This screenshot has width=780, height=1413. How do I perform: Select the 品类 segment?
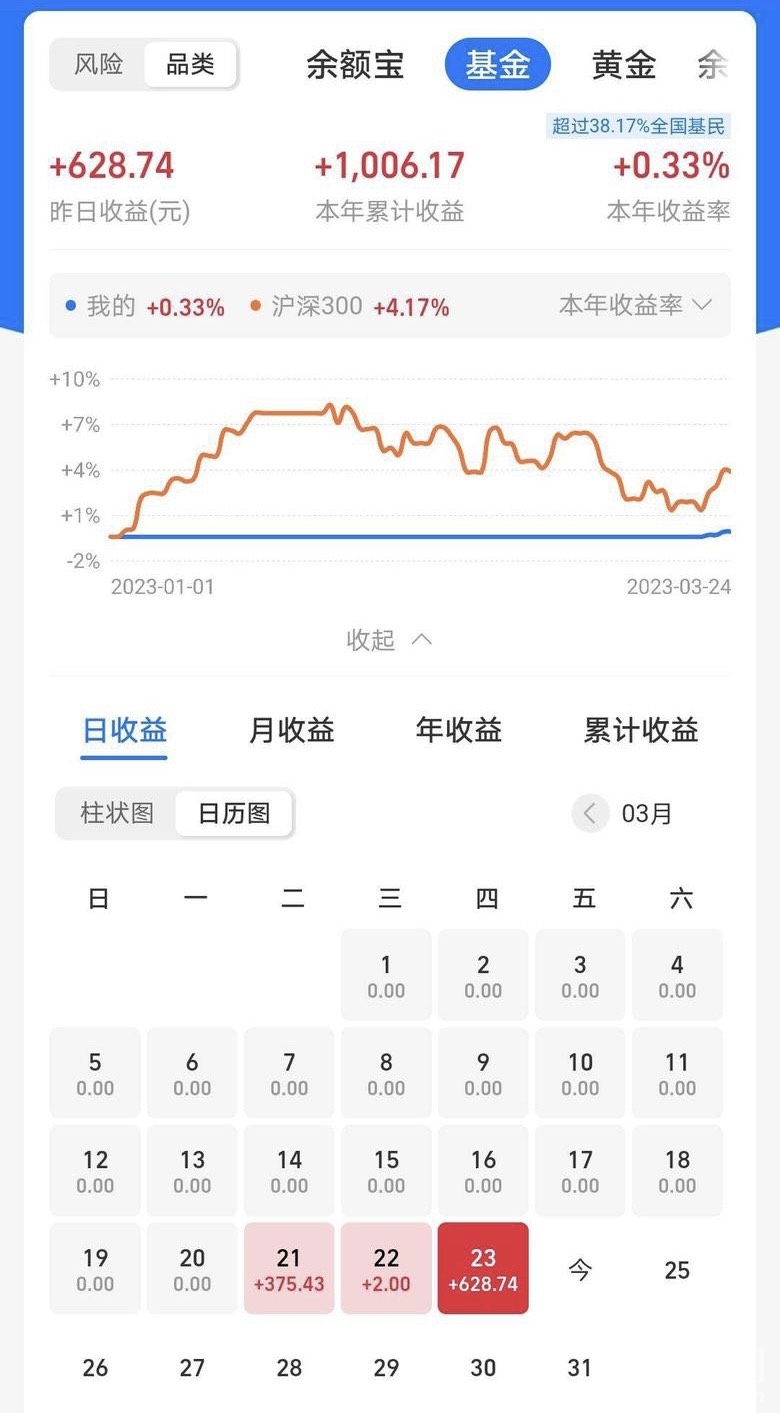coord(190,65)
